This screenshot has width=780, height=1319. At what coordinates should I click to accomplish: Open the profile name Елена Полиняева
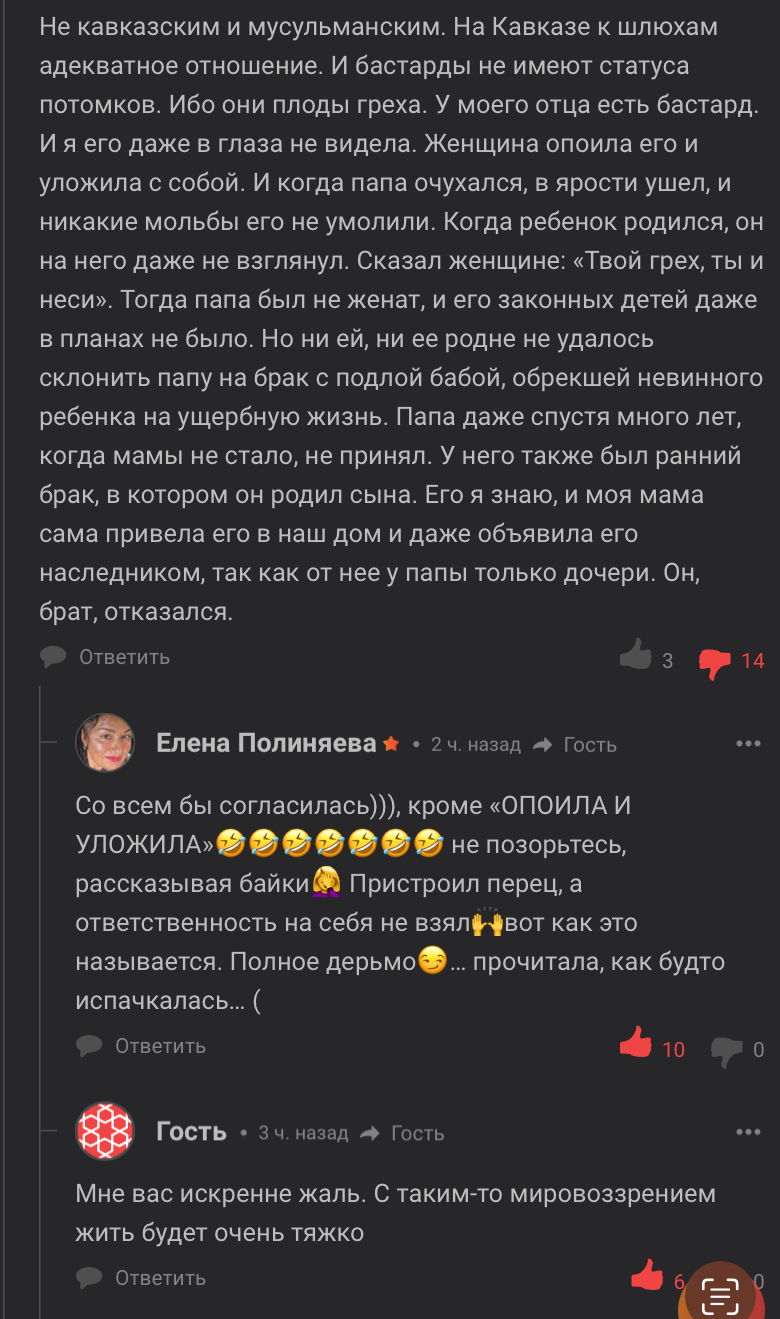[x=266, y=743]
